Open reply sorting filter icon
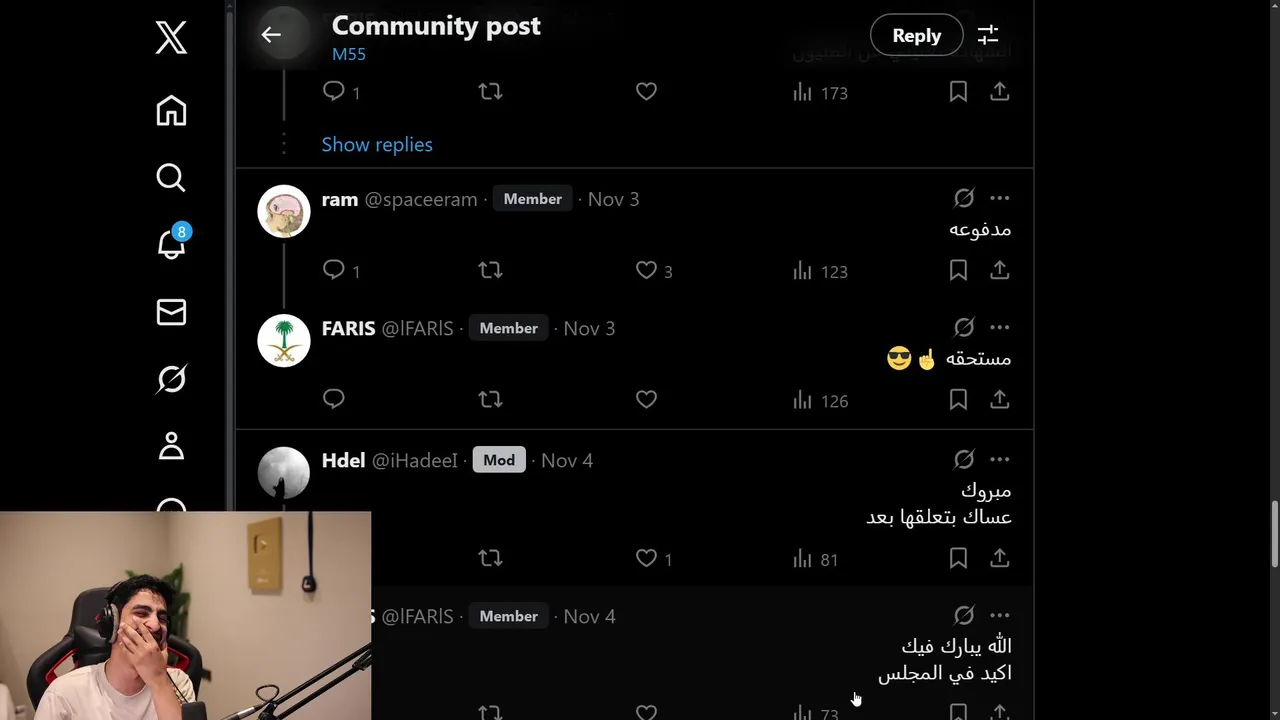 [988, 35]
